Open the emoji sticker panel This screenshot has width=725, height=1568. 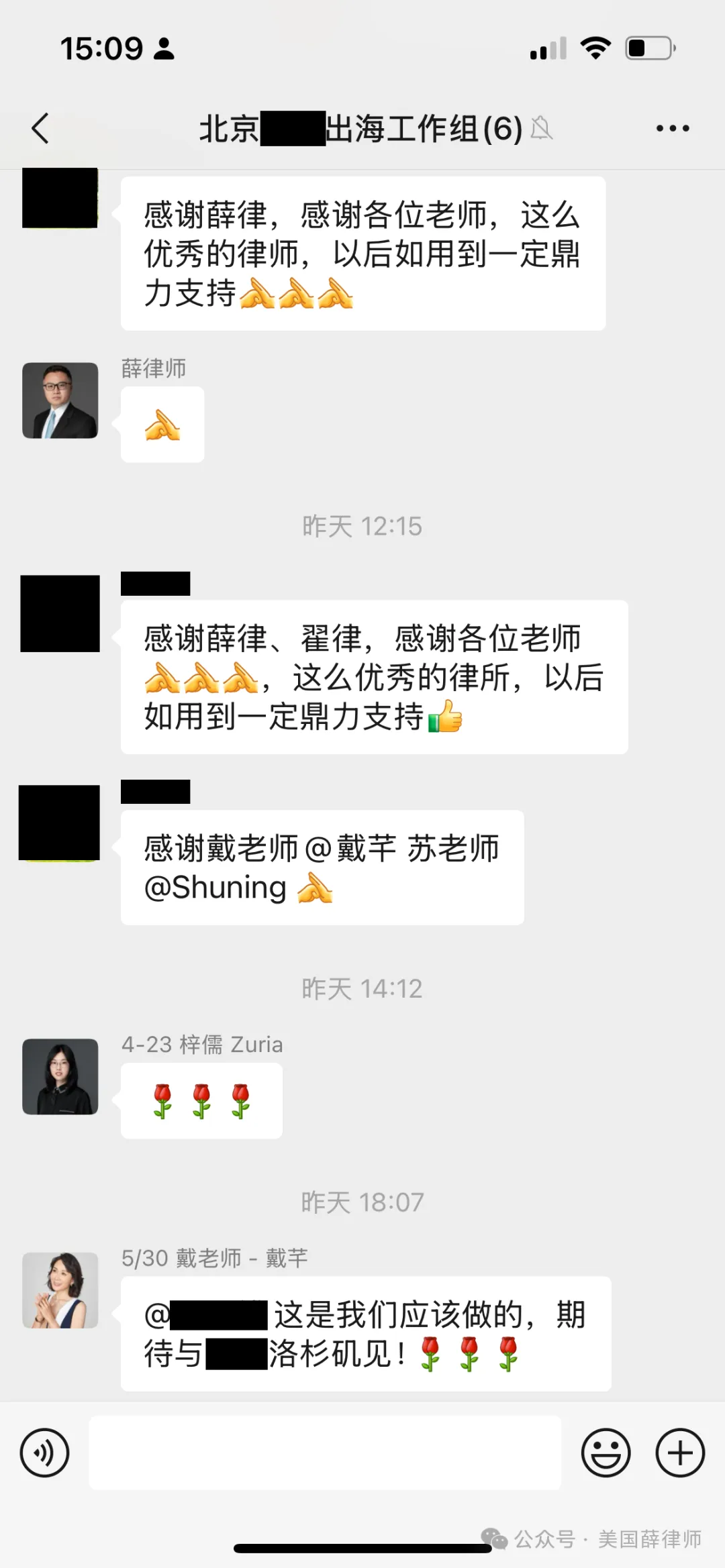coord(606,1453)
